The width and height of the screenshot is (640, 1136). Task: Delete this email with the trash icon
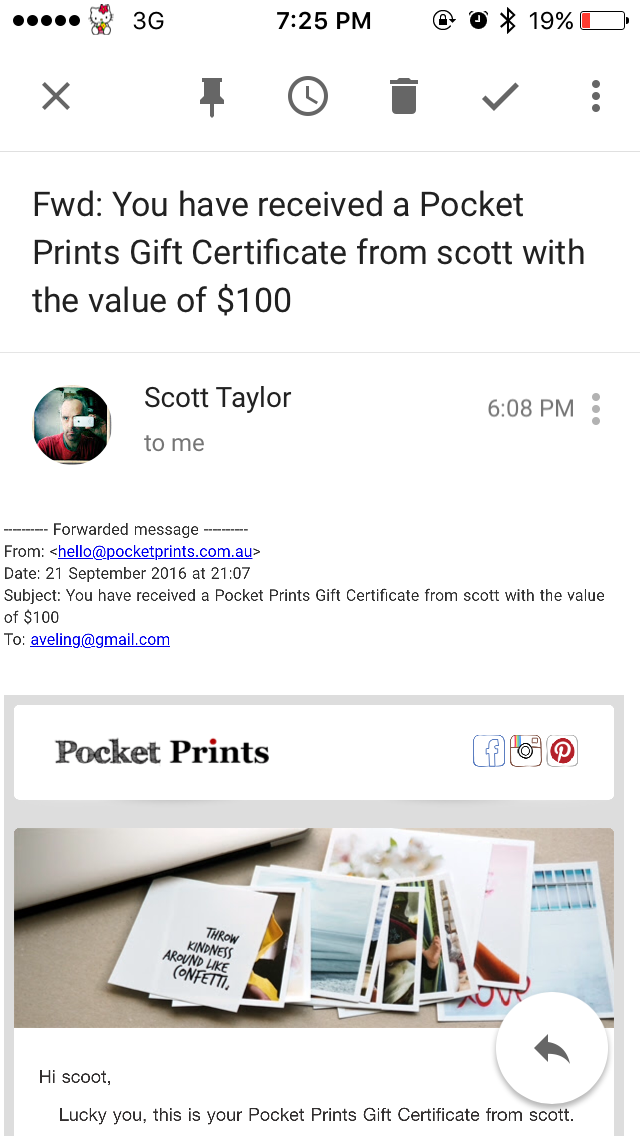(x=404, y=96)
